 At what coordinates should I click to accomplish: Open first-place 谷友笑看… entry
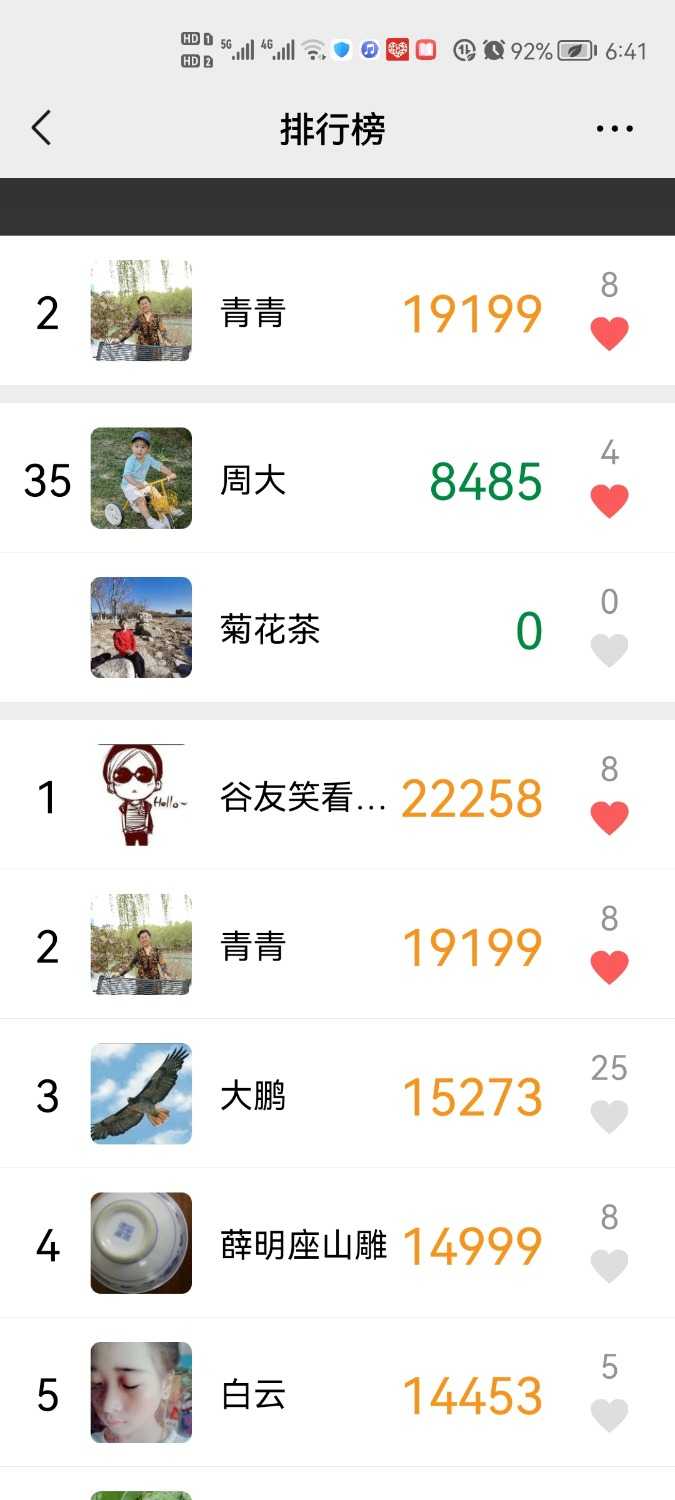tap(337, 795)
